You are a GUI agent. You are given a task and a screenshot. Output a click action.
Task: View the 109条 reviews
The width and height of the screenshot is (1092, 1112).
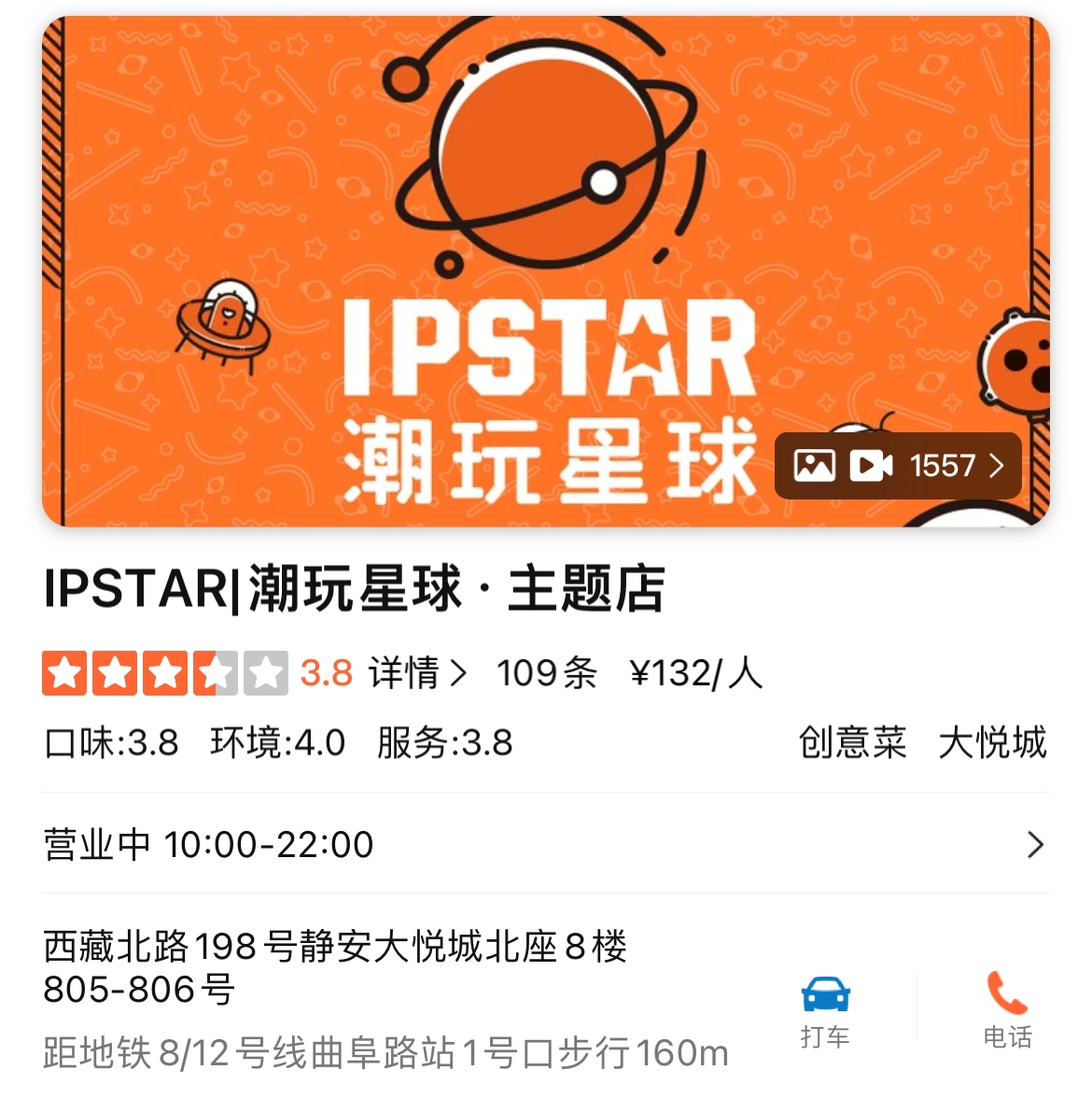click(547, 673)
